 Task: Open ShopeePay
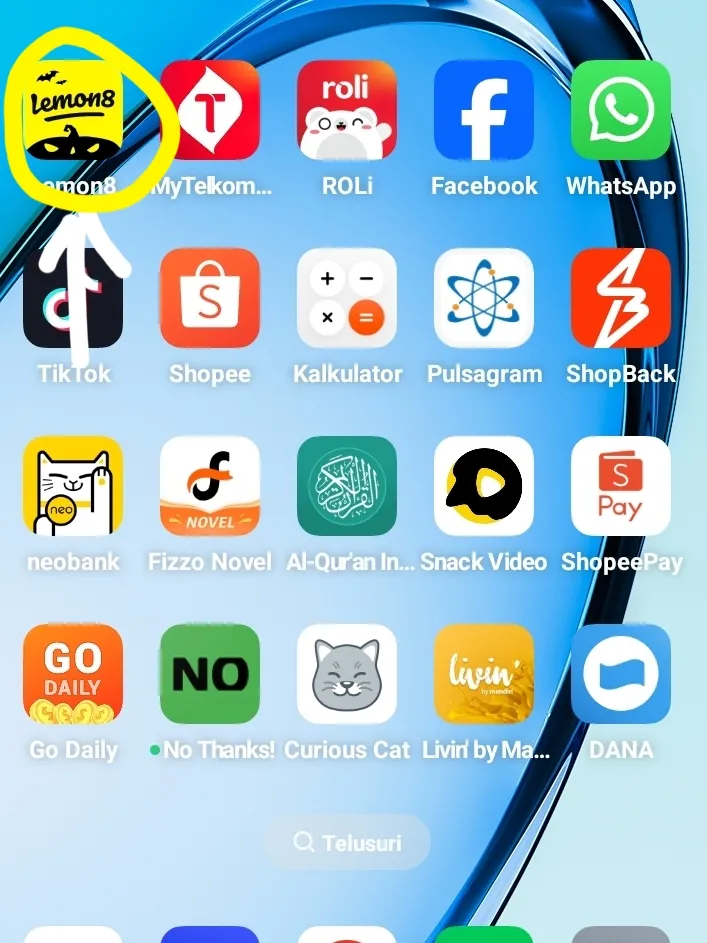point(621,486)
